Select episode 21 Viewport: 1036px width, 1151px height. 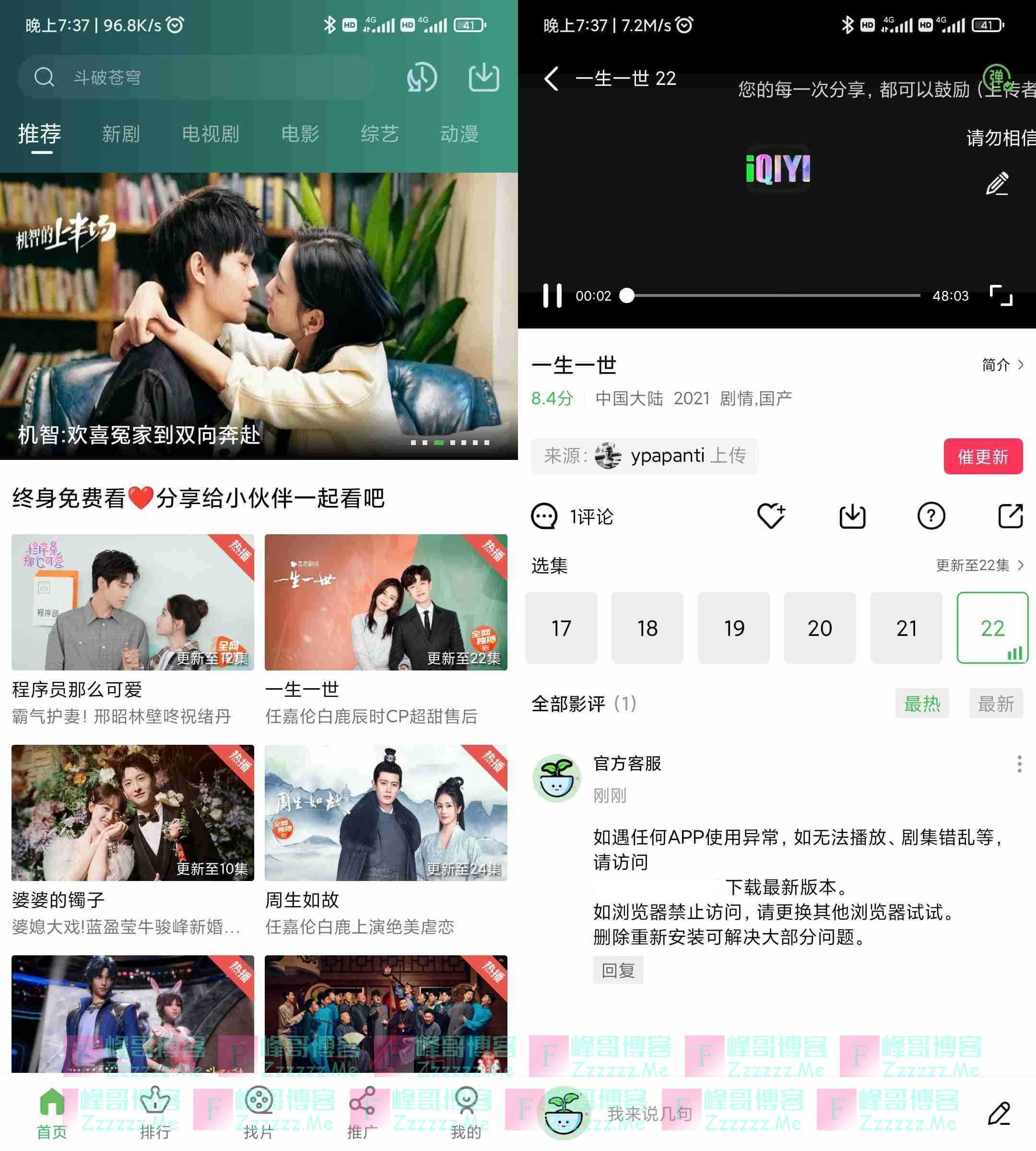[x=906, y=628]
